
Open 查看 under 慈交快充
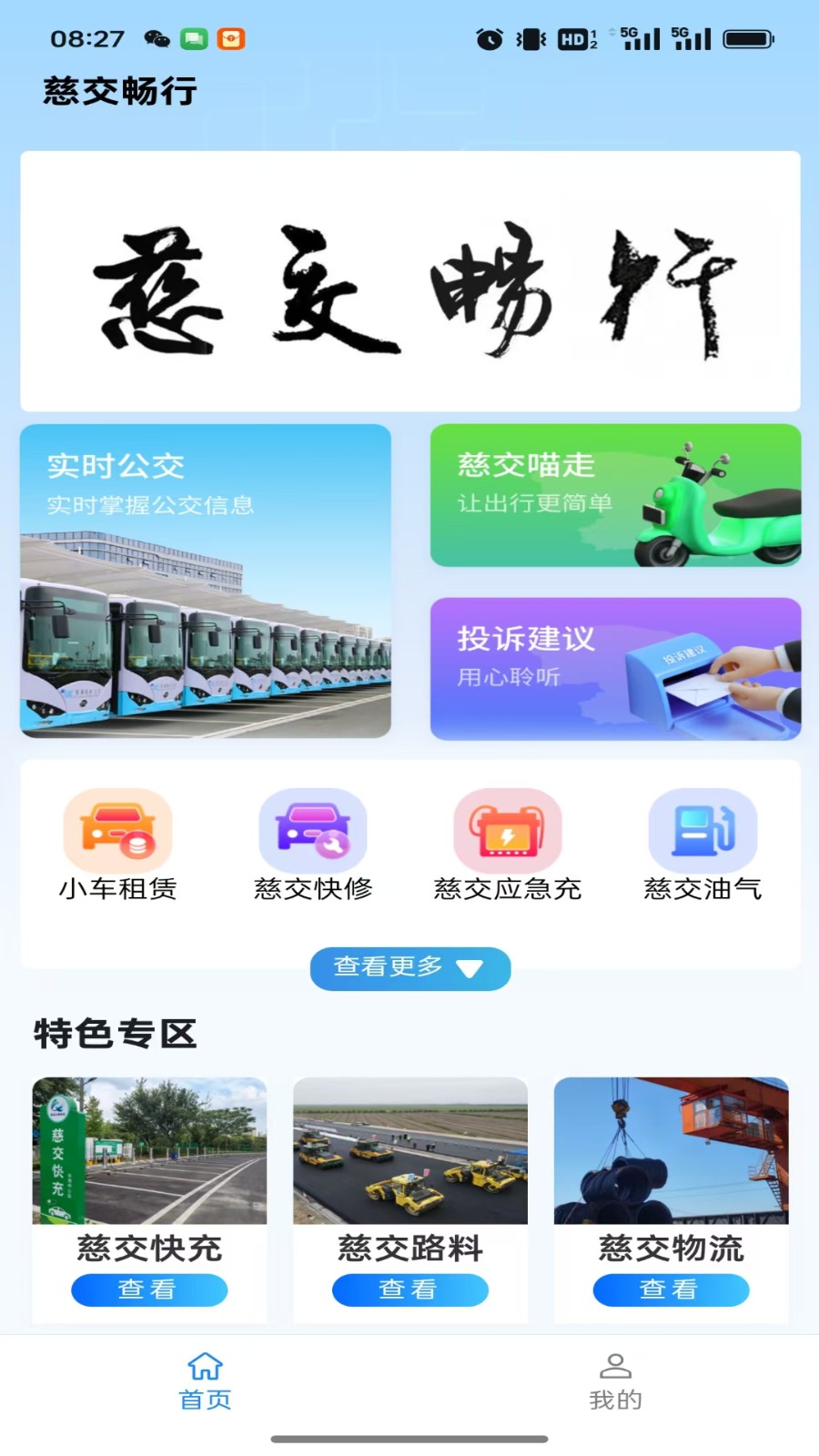tap(149, 1289)
